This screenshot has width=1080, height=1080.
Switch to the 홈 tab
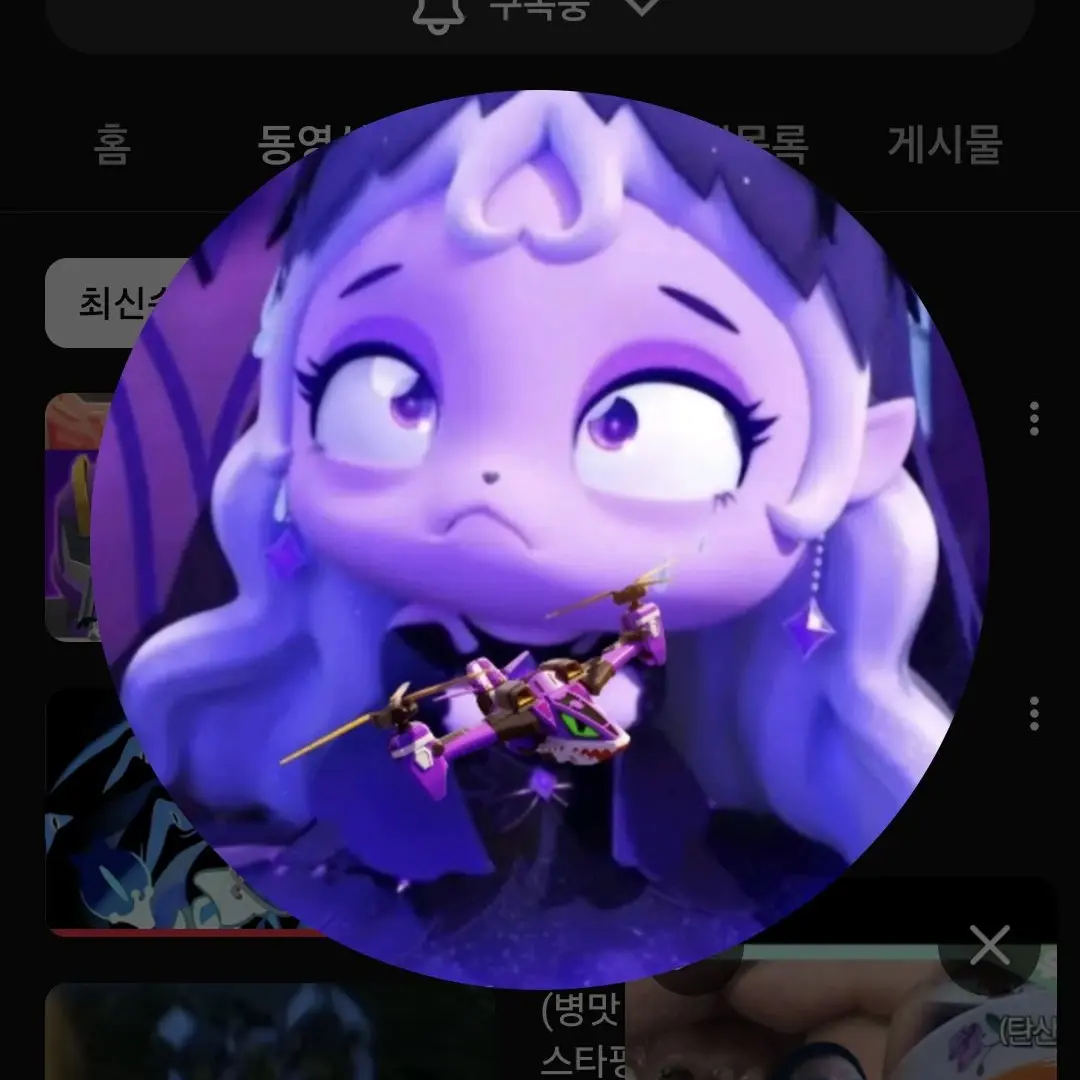(112, 146)
